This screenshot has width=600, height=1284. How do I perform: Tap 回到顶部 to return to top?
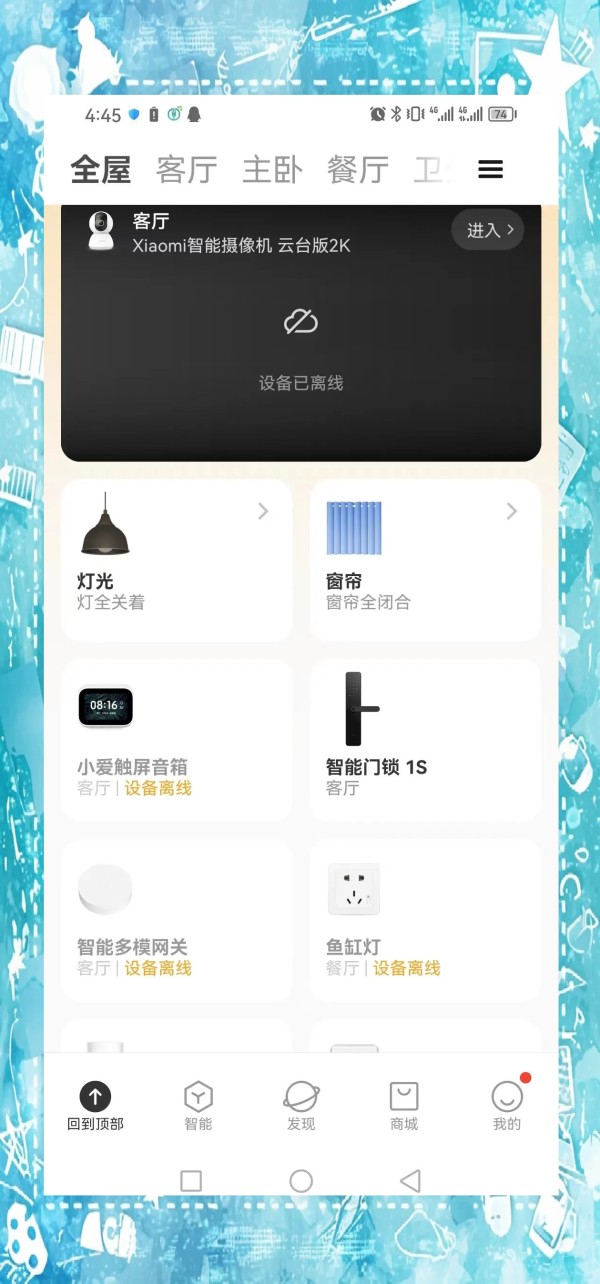point(95,1105)
